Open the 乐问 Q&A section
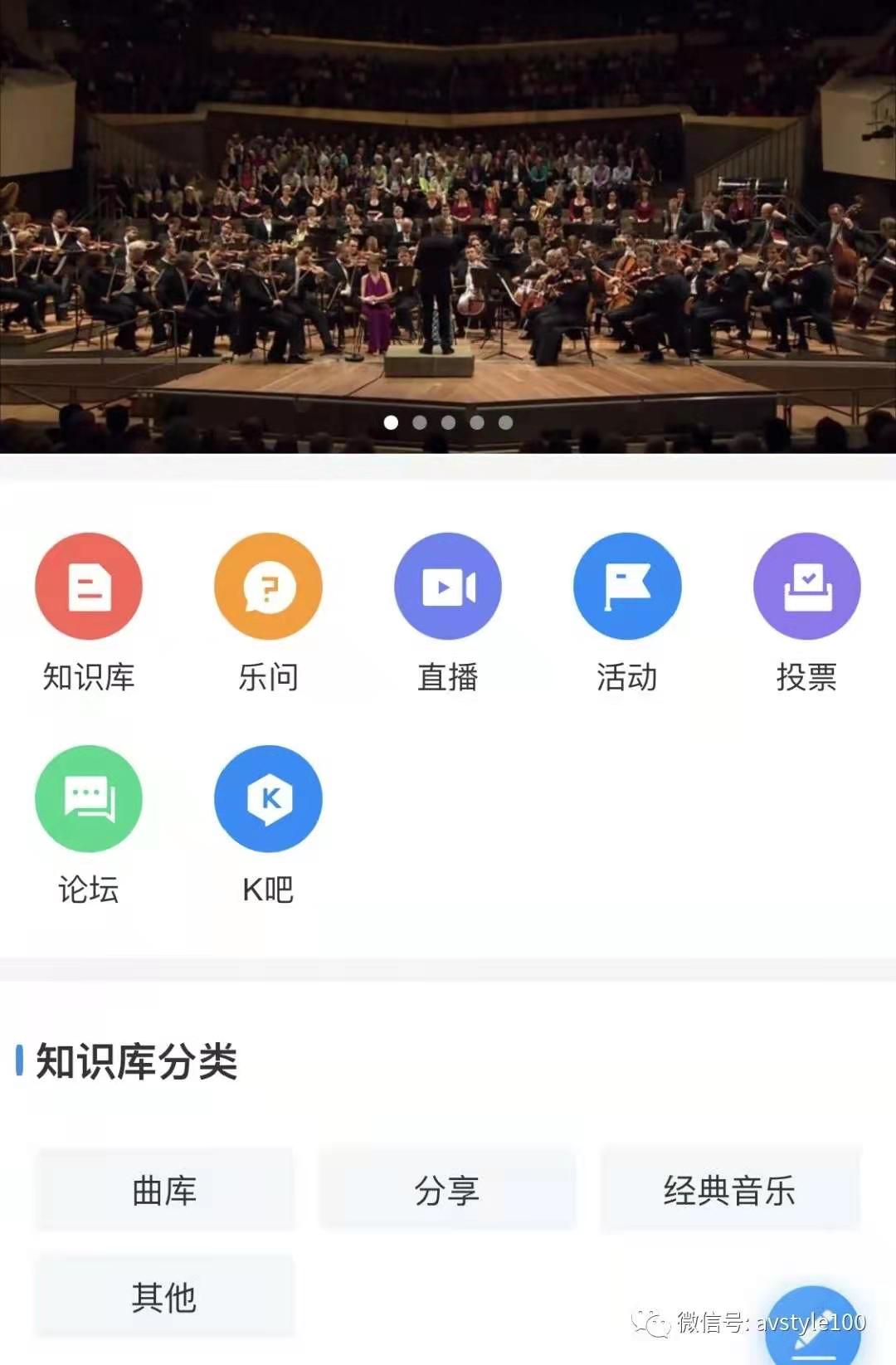The image size is (896, 1365). tap(268, 587)
